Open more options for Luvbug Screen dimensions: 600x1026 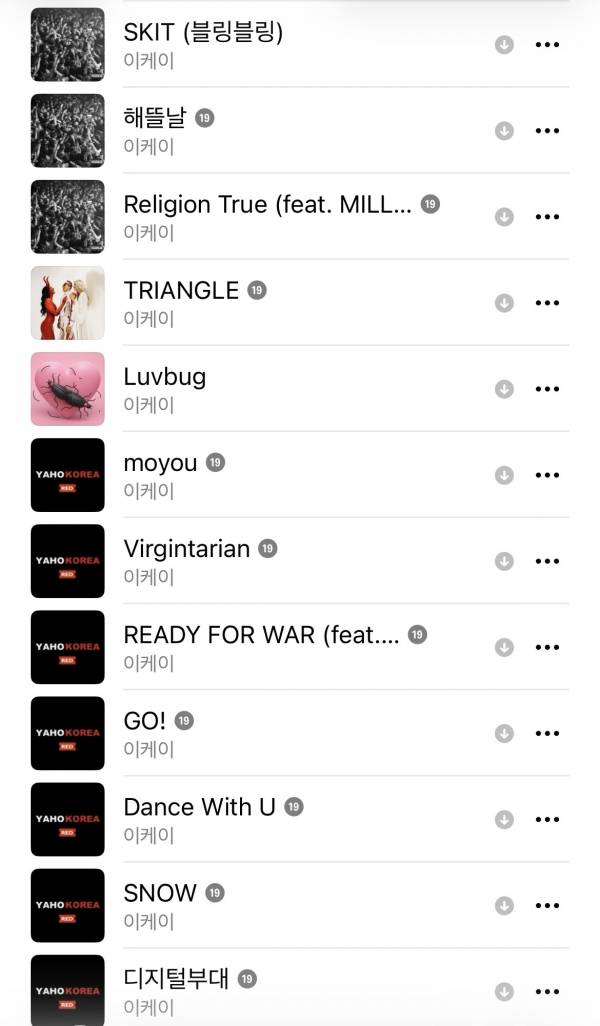click(547, 389)
